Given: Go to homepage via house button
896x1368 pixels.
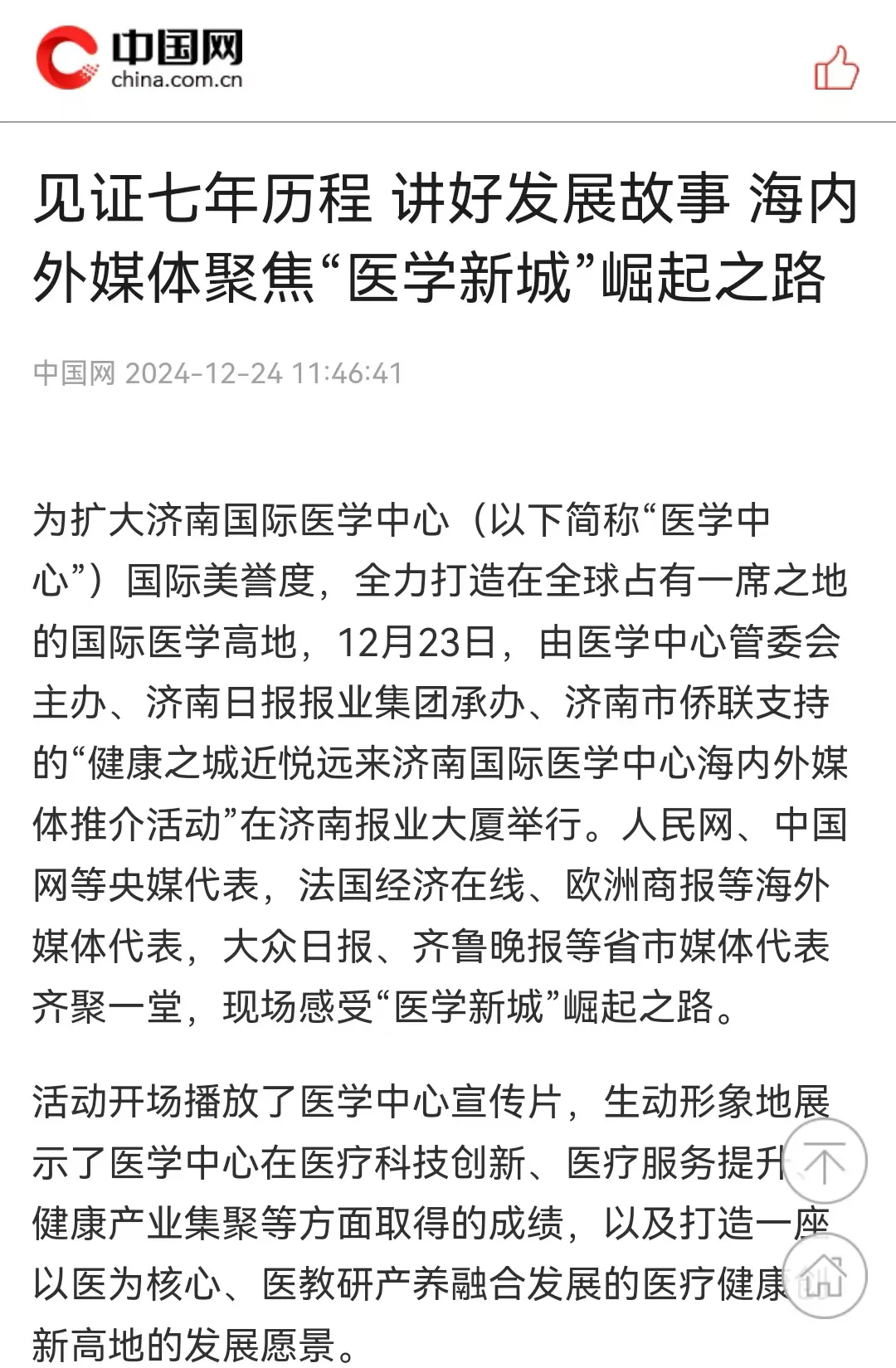Looking at the screenshot, I should click(x=825, y=1276).
